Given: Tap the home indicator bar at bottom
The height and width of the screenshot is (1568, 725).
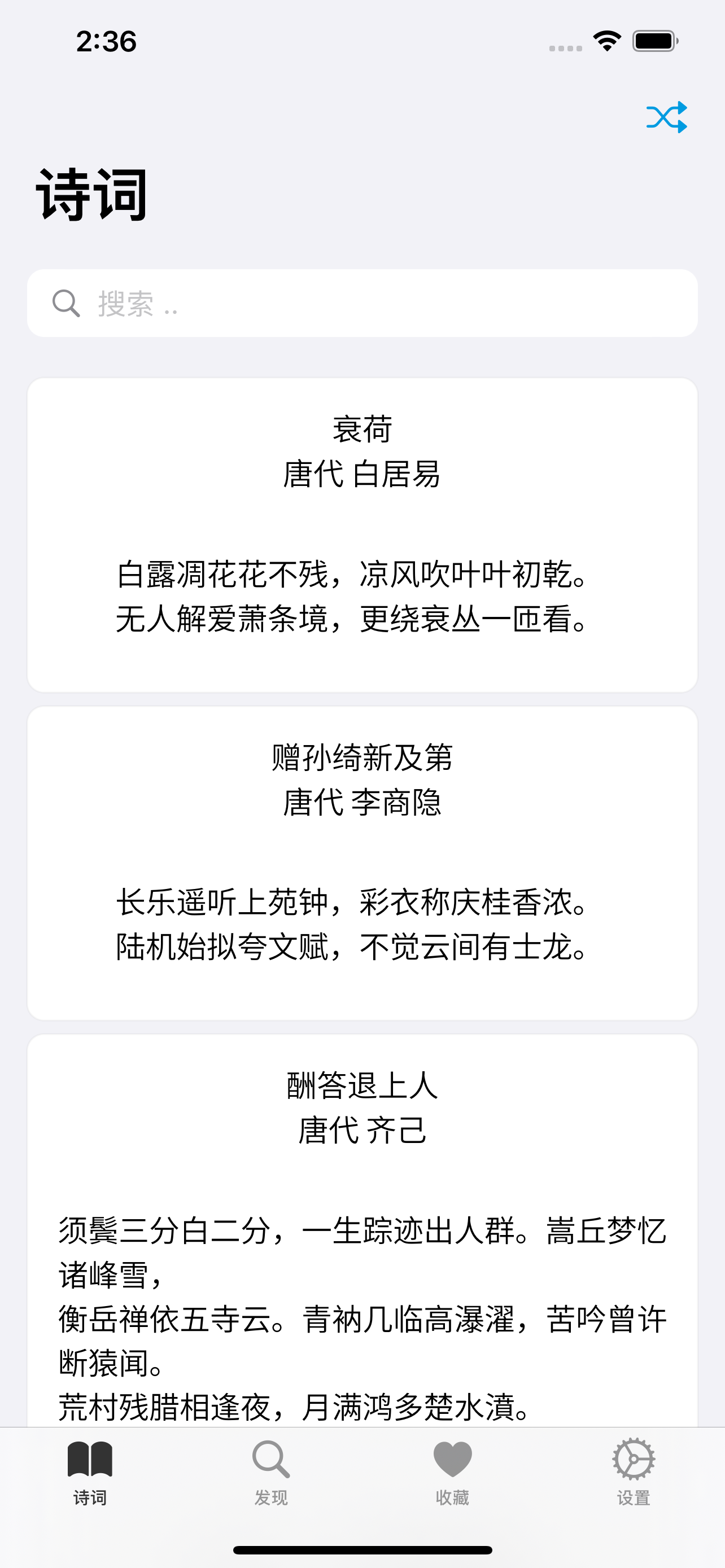Looking at the screenshot, I should coord(362,1550).
